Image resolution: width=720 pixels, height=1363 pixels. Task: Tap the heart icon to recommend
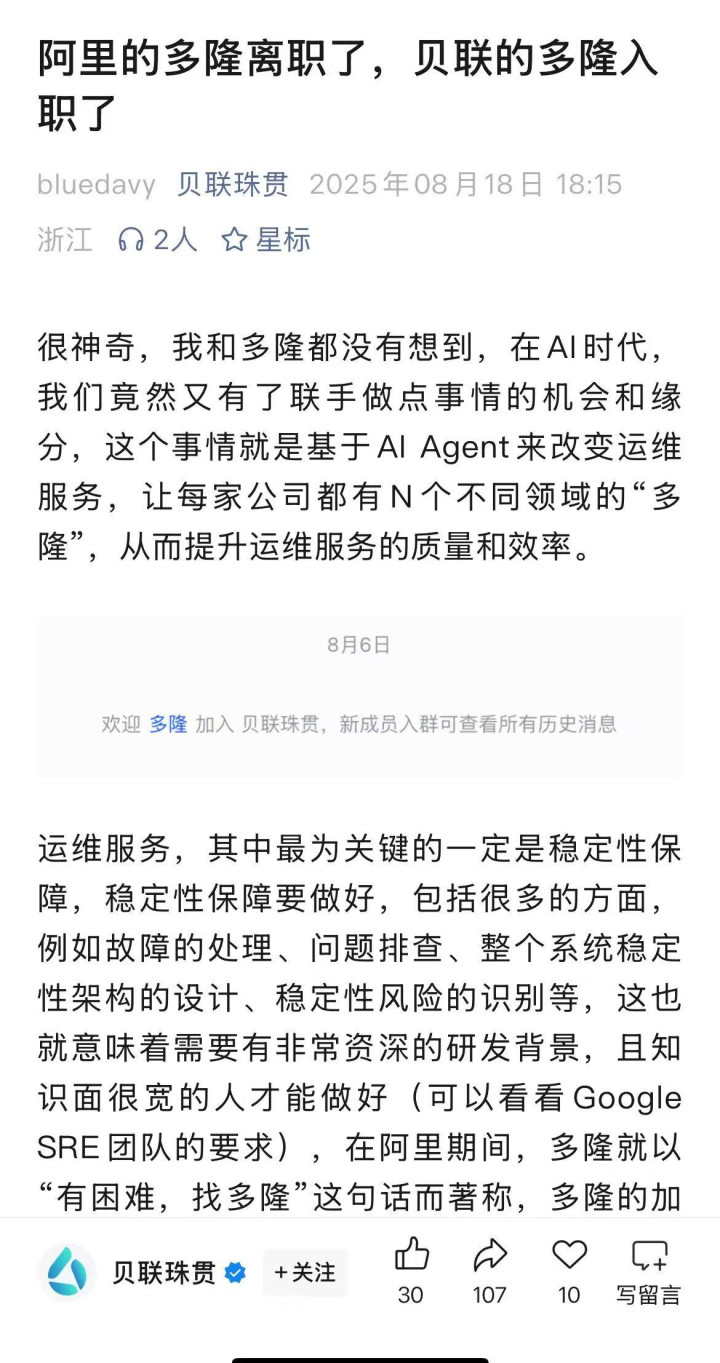coord(569,1270)
